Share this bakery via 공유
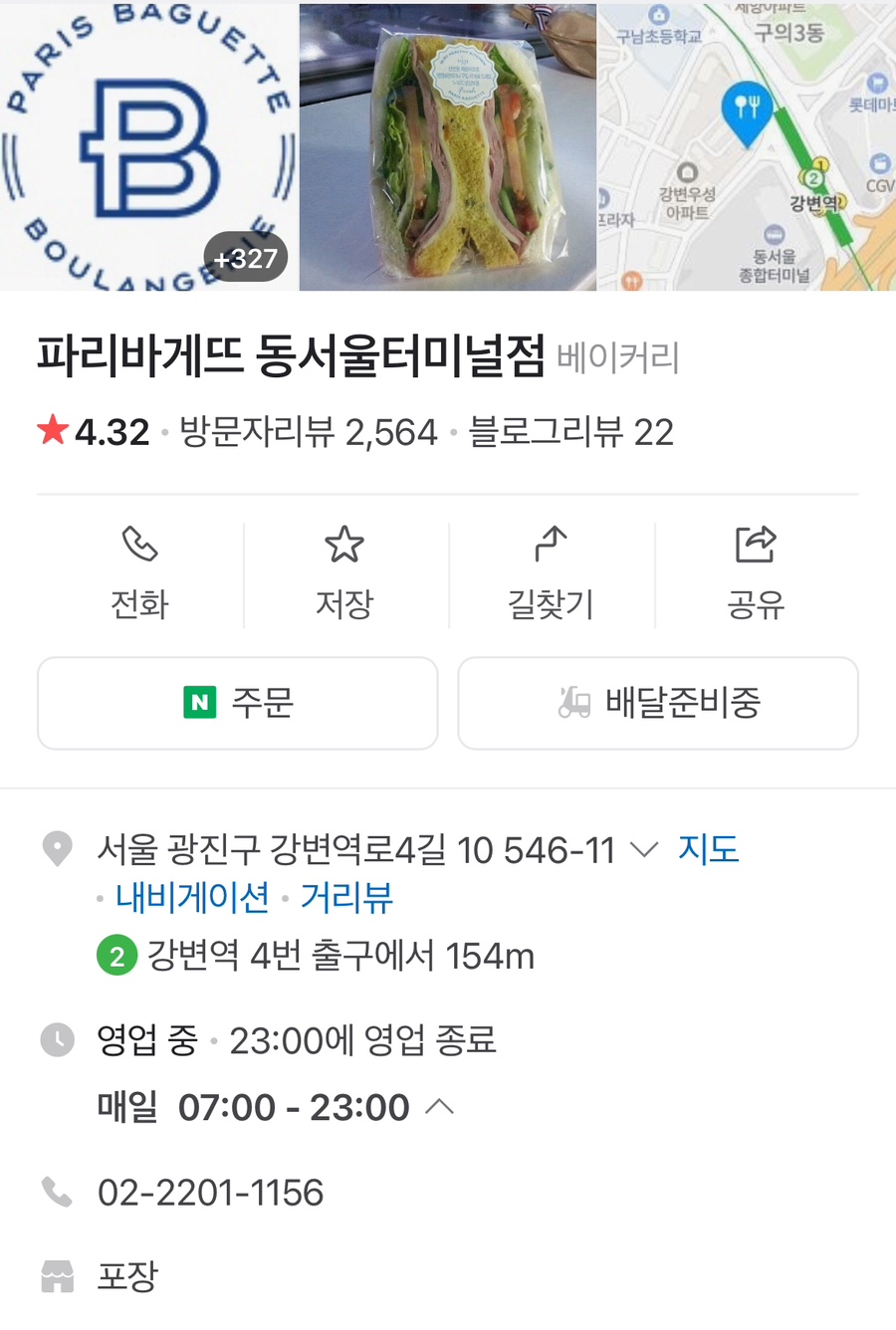This screenshot has height=1330, width=896. pyautogui.click(x=756, y=574)
